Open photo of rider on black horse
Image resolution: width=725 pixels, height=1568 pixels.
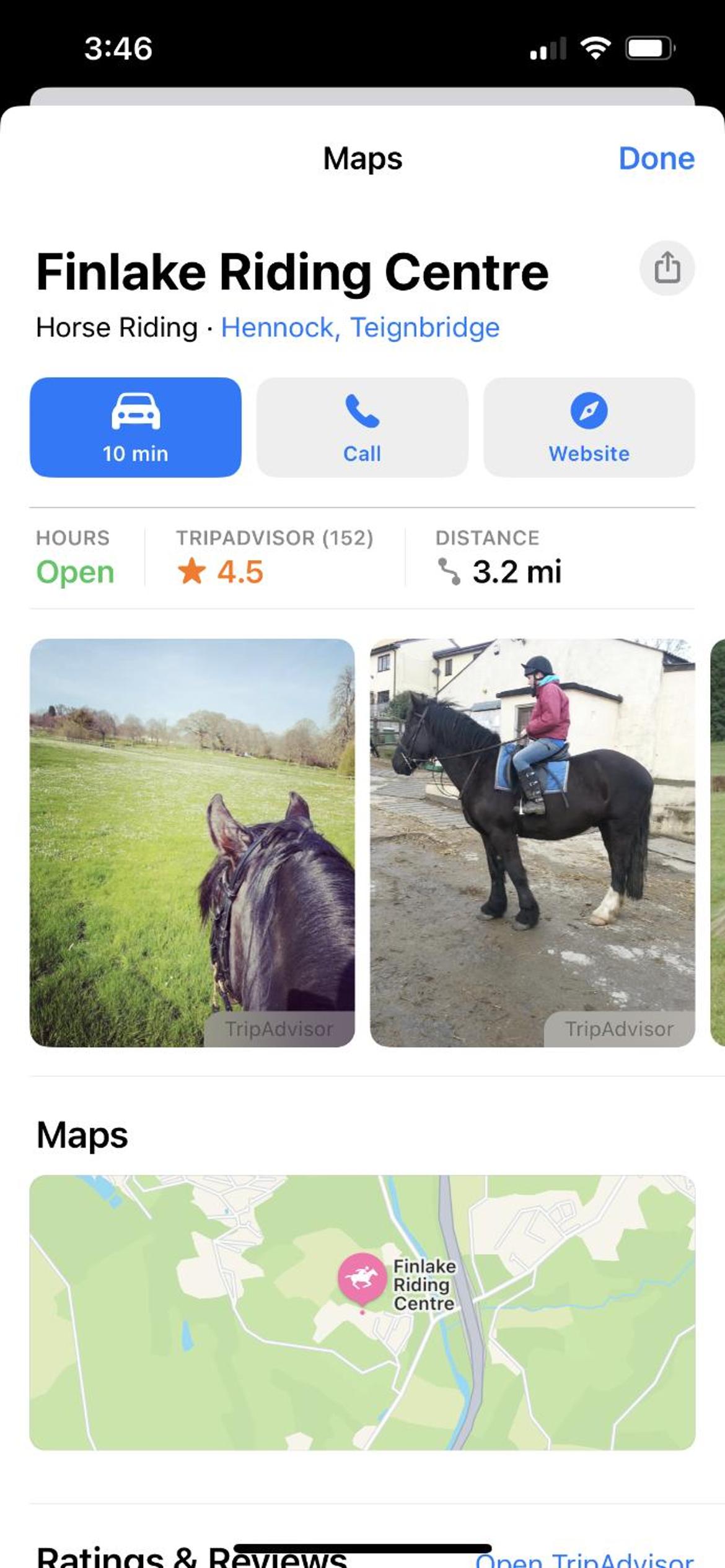point(532,843)
